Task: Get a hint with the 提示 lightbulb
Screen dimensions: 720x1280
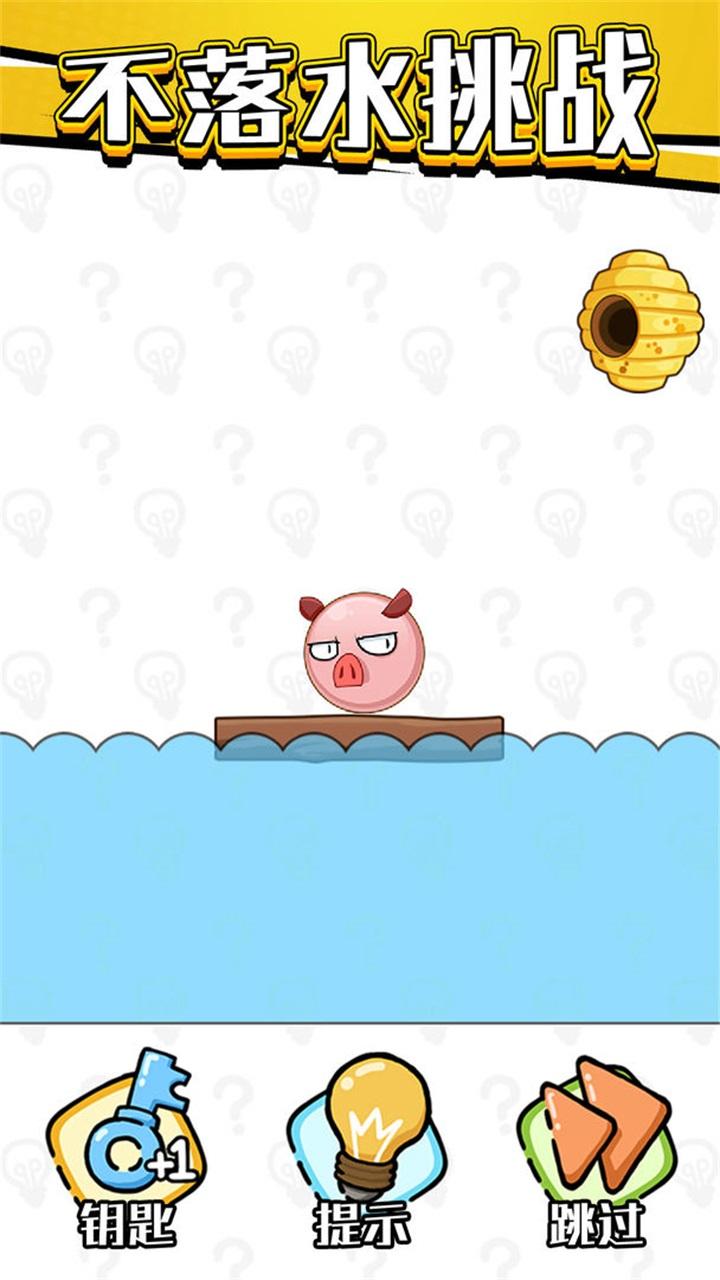Action: click(x=362, y=1147)
